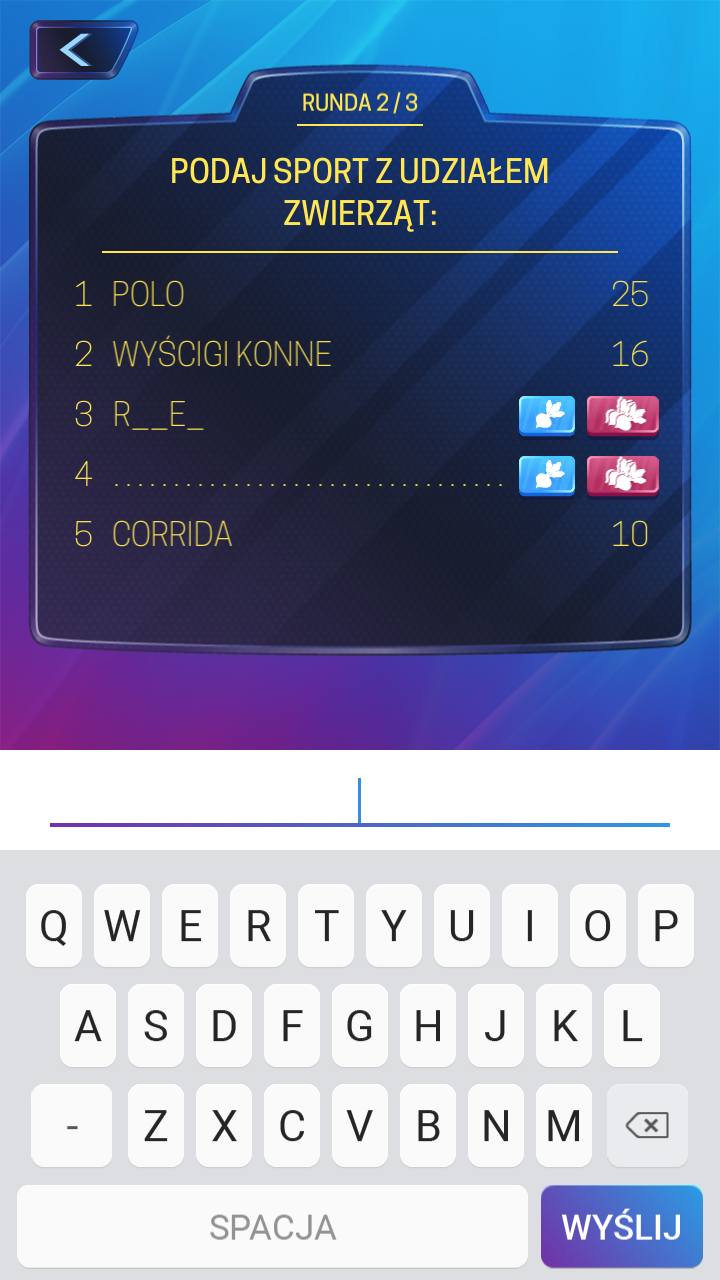Screen dimensions: 720x1280
Task: Use red hint on answer 4
Action: click(x=622, y=475)
